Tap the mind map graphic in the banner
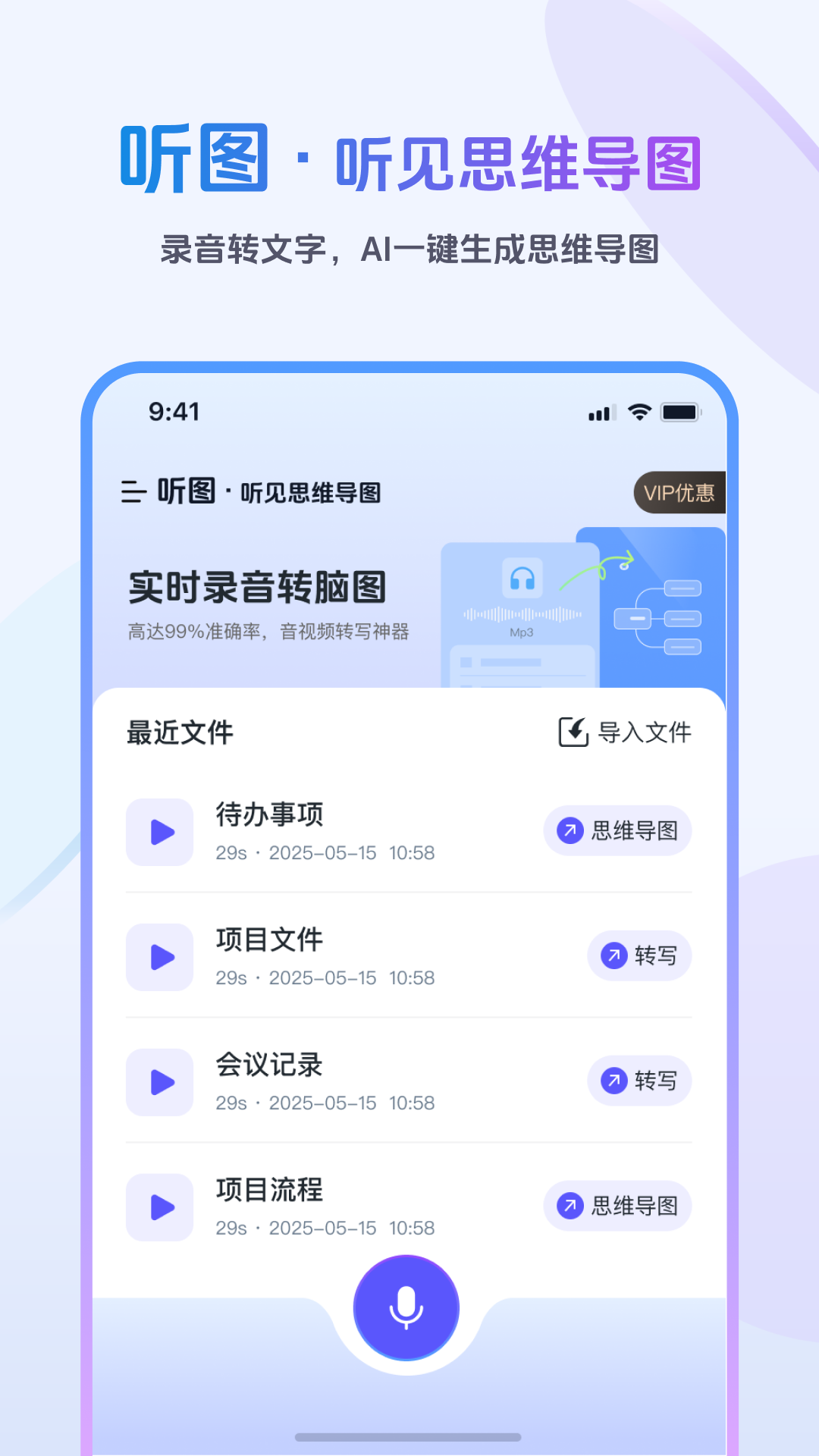 click(657, 618)
